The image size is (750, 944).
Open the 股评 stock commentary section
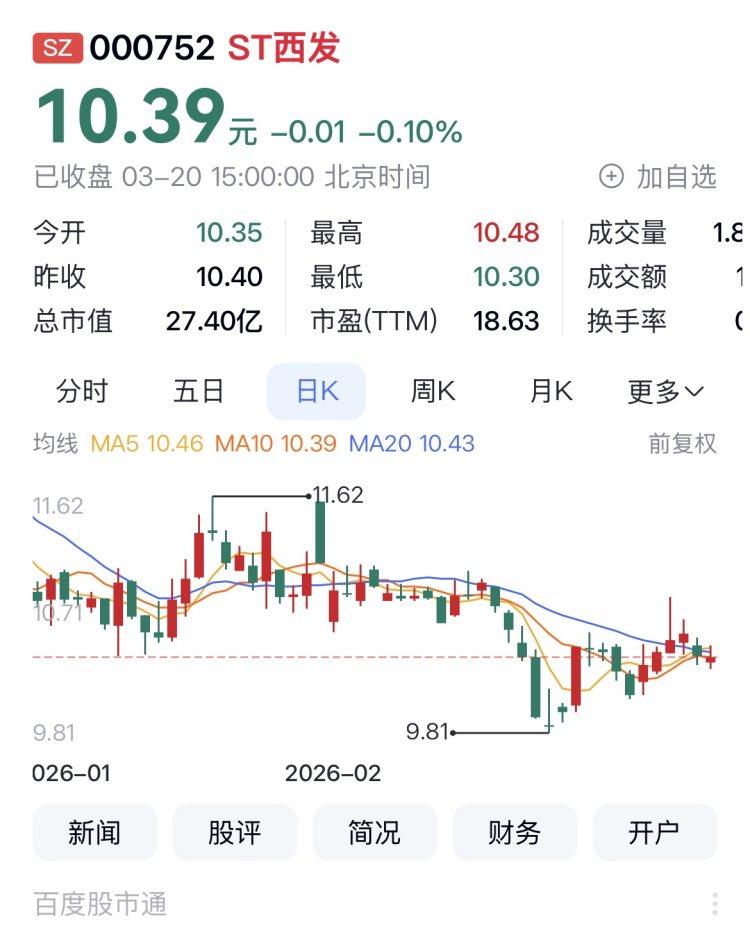pyautogui.click(x=235, y=831)
